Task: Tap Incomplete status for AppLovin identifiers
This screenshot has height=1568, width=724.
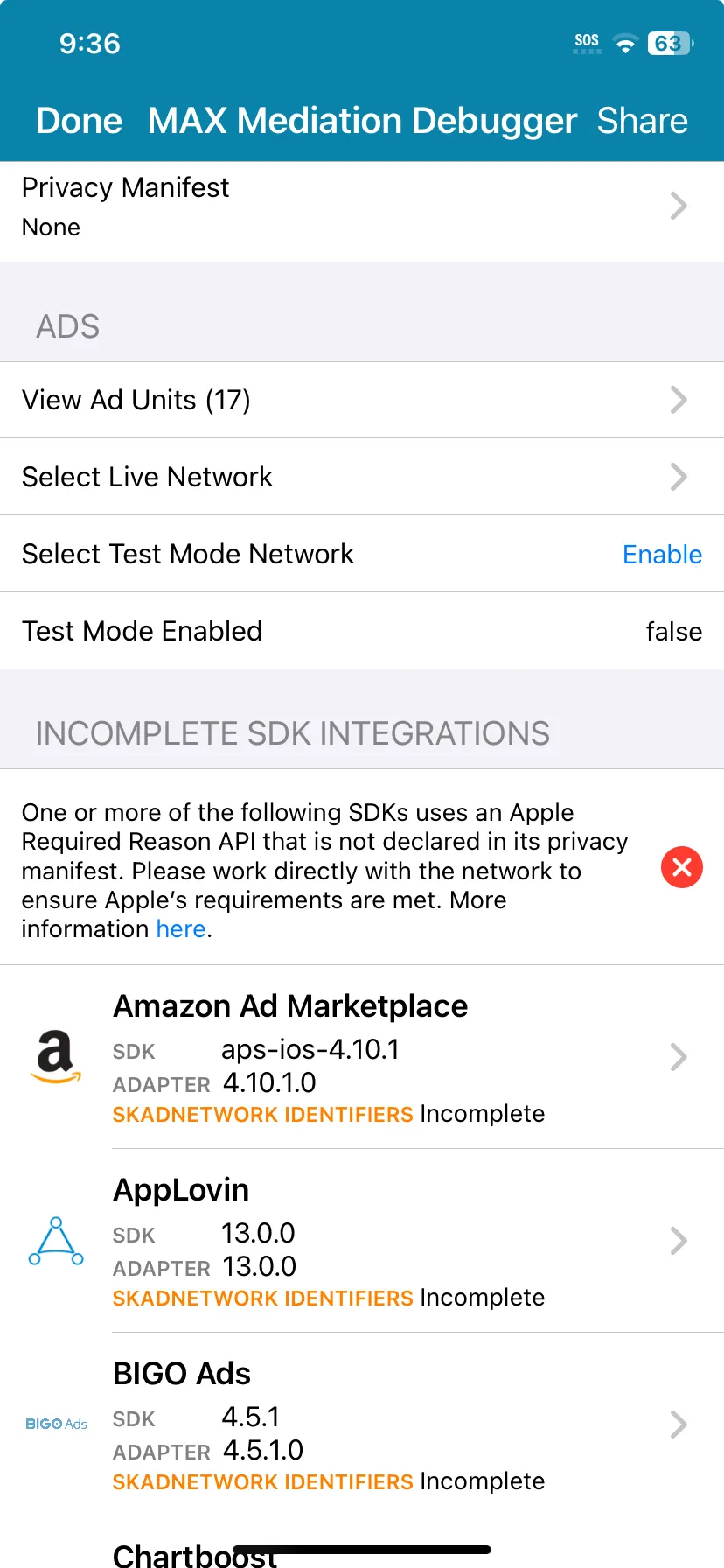Action: tap(482, 1298)
